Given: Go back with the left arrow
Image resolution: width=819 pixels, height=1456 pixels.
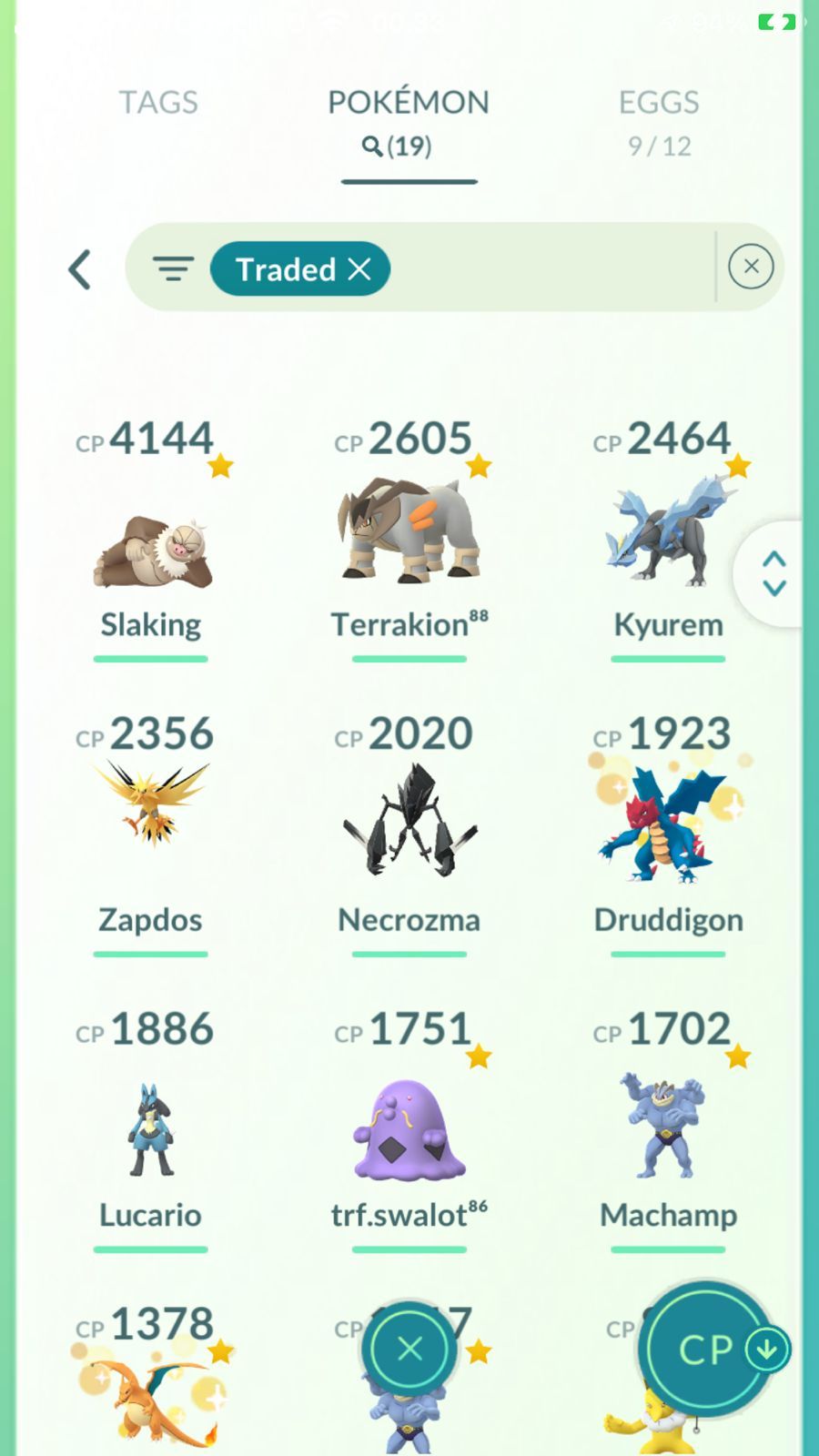Looking at the screenshot, I should click(80, 269).
